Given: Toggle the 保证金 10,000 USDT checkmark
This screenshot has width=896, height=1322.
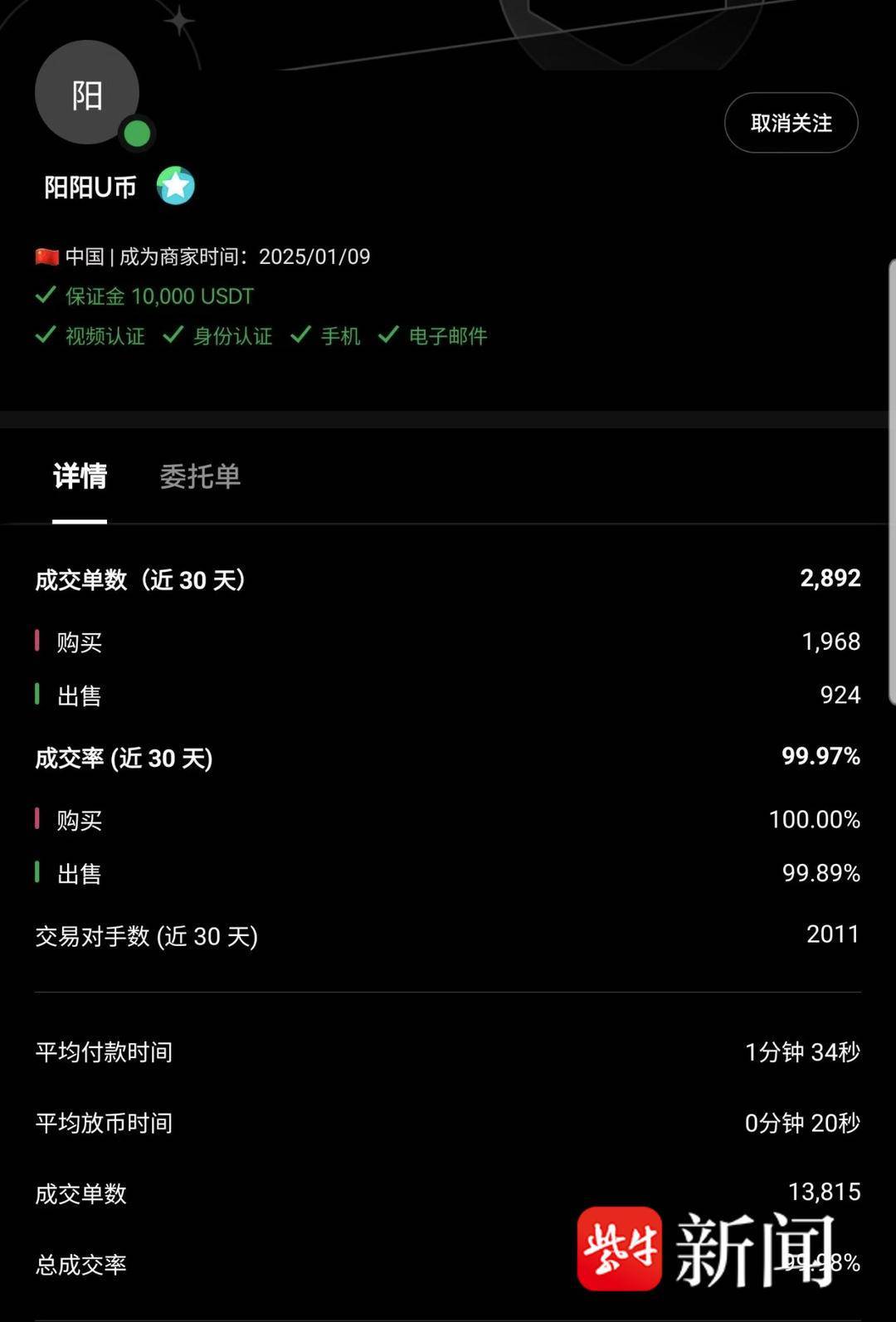Looking at the screenshot, I should coord(46,295).
